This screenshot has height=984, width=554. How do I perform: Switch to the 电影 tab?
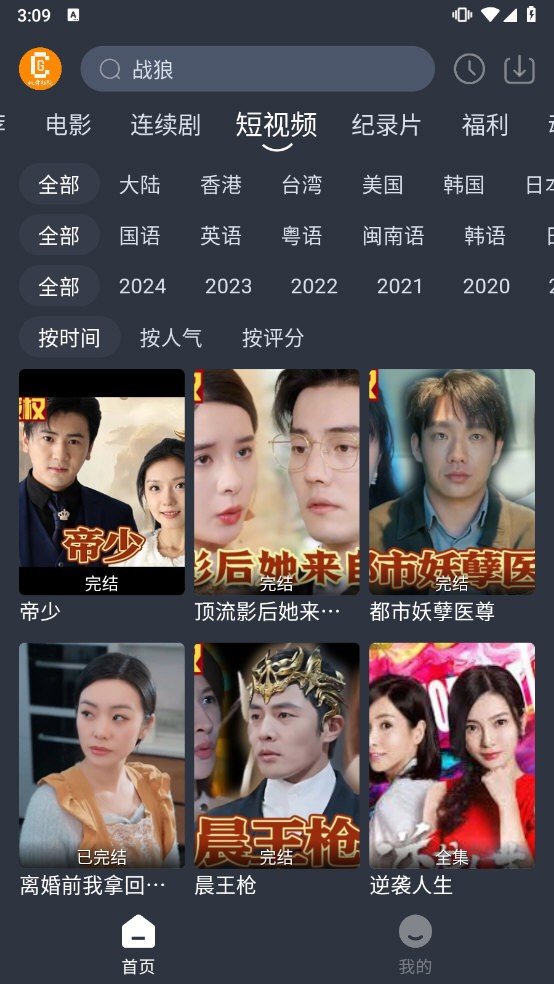68,125
